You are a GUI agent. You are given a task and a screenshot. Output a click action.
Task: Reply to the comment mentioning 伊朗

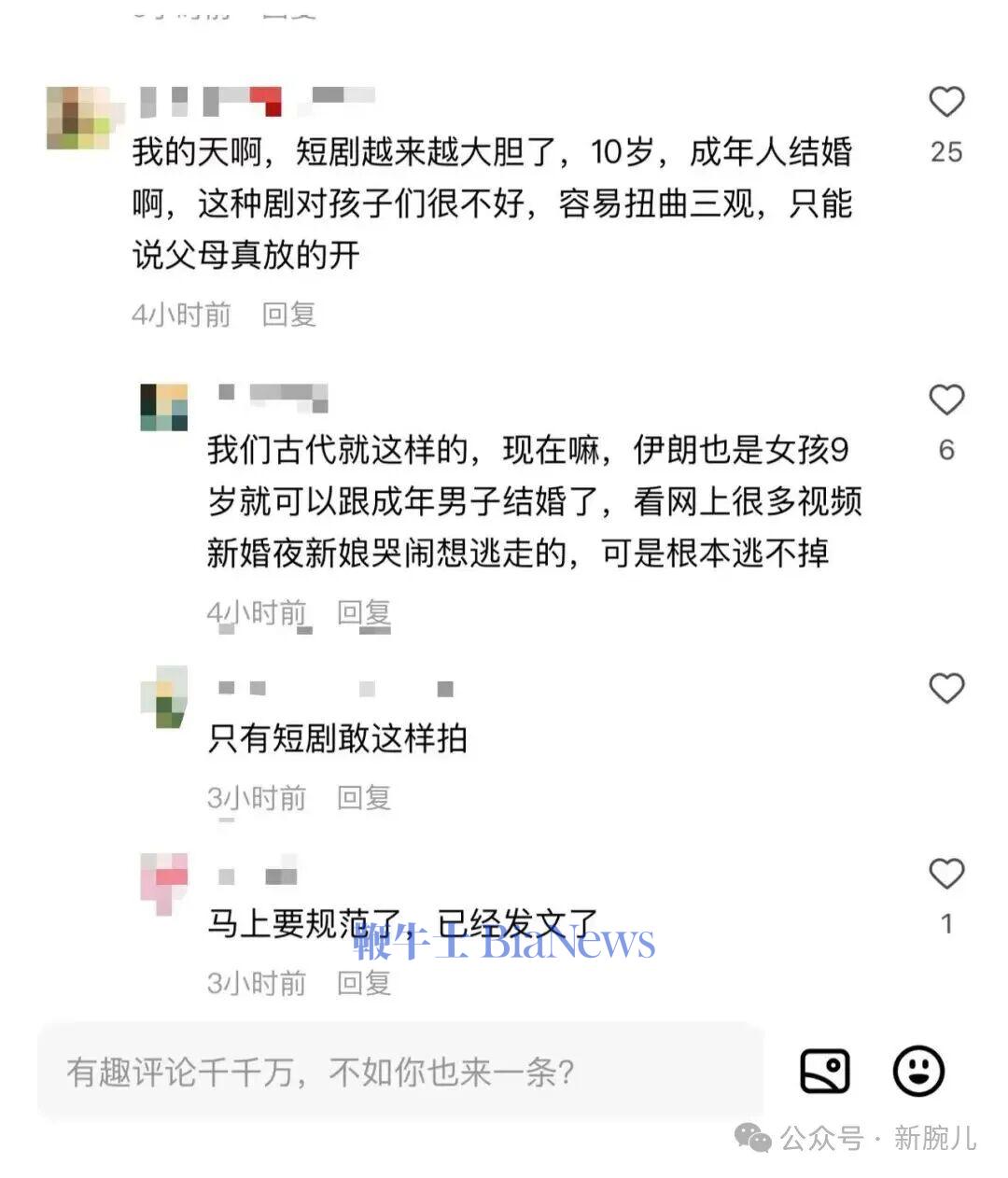click(x=363, y=612)
